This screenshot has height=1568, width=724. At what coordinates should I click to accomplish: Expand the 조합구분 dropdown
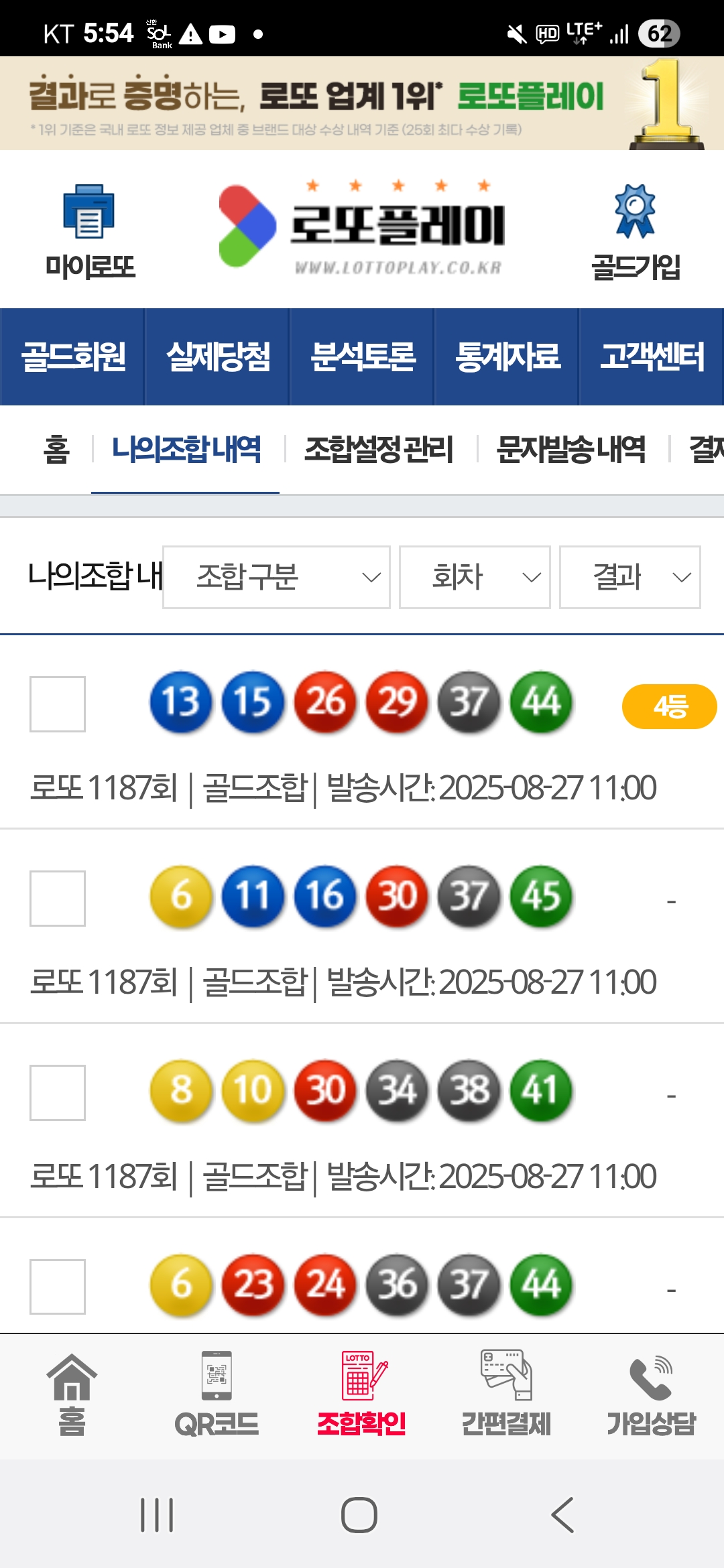[x=276, y=577]
